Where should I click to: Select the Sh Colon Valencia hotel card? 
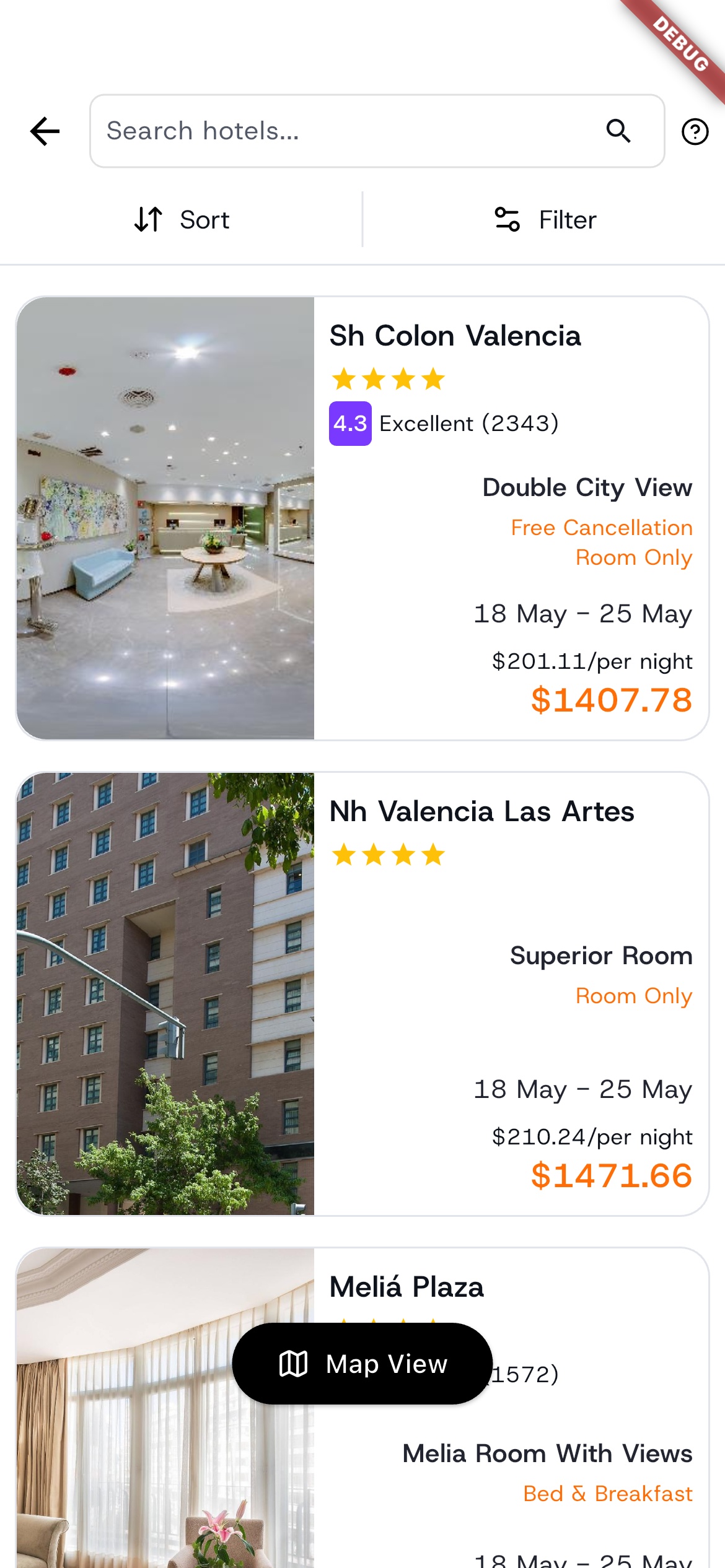(x=362, y=519)
